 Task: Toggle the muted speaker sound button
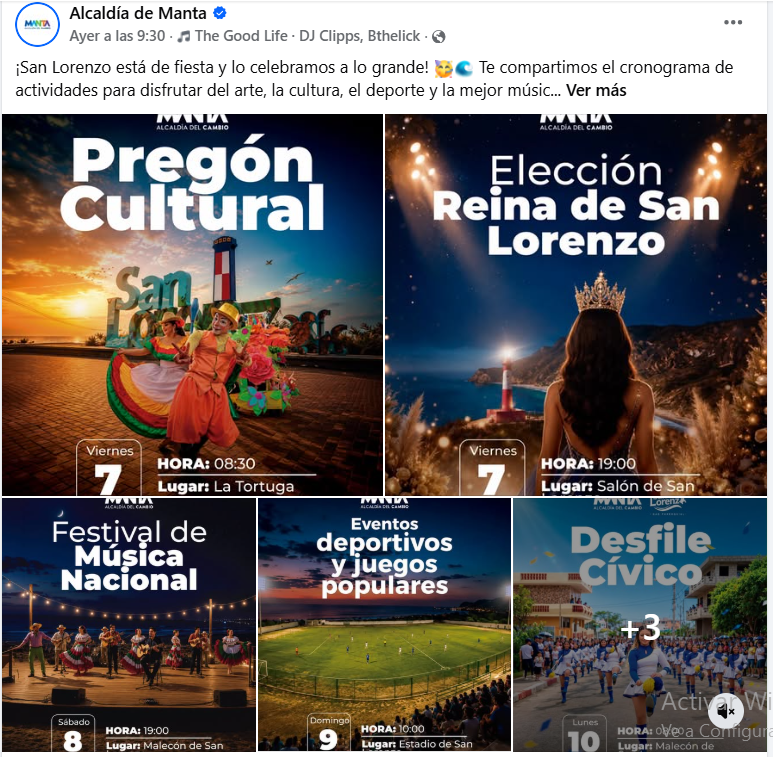point(726,711)
